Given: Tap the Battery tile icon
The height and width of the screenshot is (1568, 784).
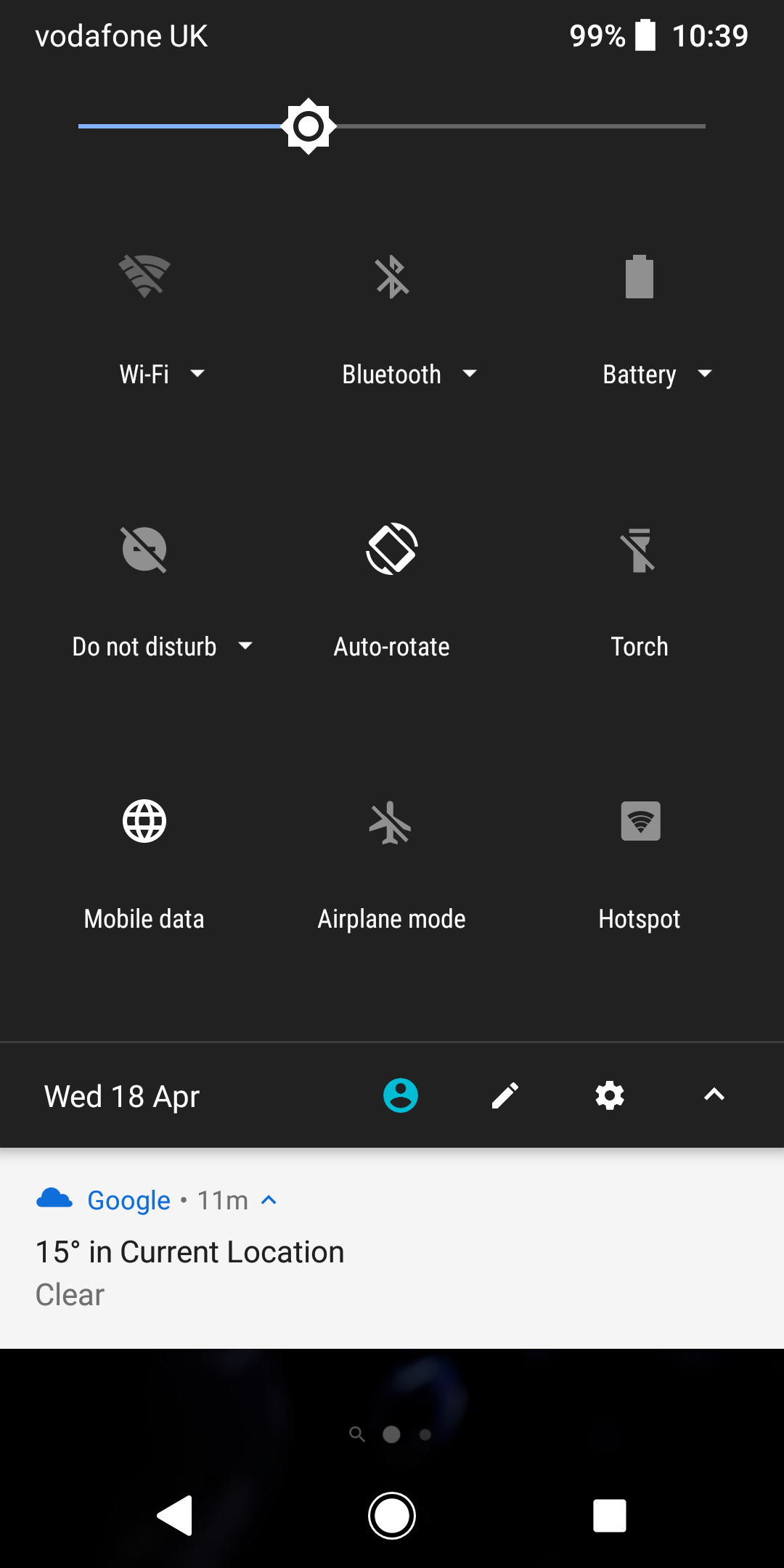Looking at the screenshot, I should 640,277.
